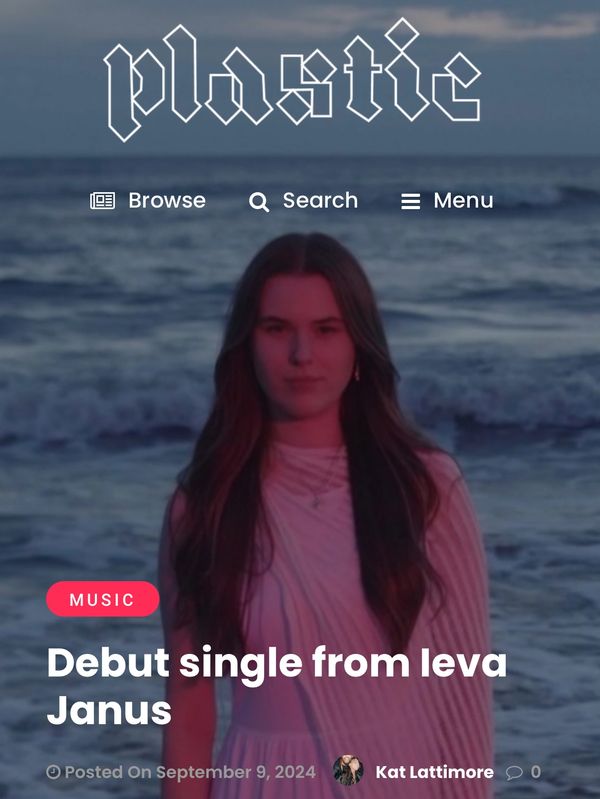Open the Browse section
Viewport: 600px width, 799px height.
point(148,201)
